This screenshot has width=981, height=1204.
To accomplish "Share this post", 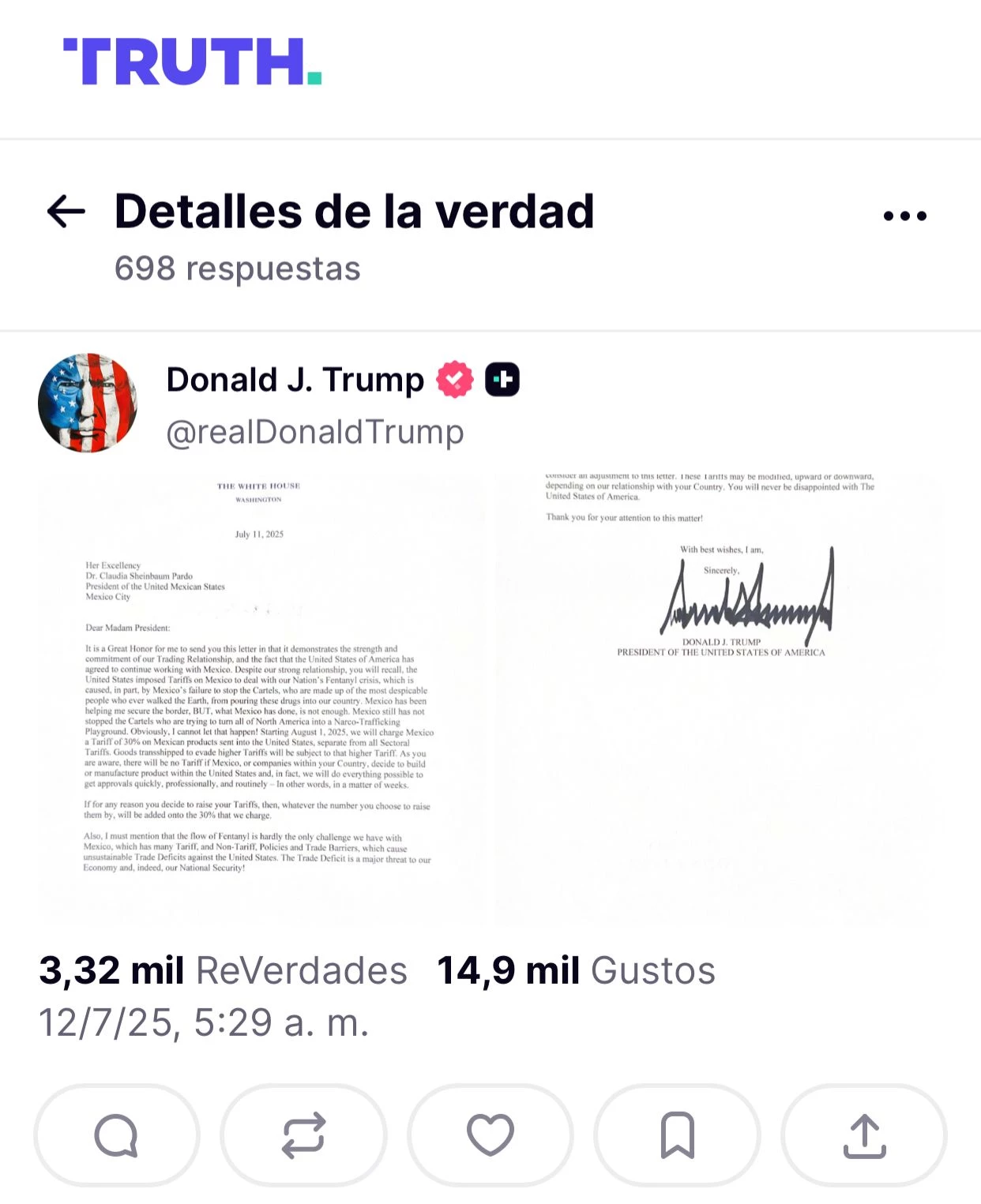I will [864, 1135].
